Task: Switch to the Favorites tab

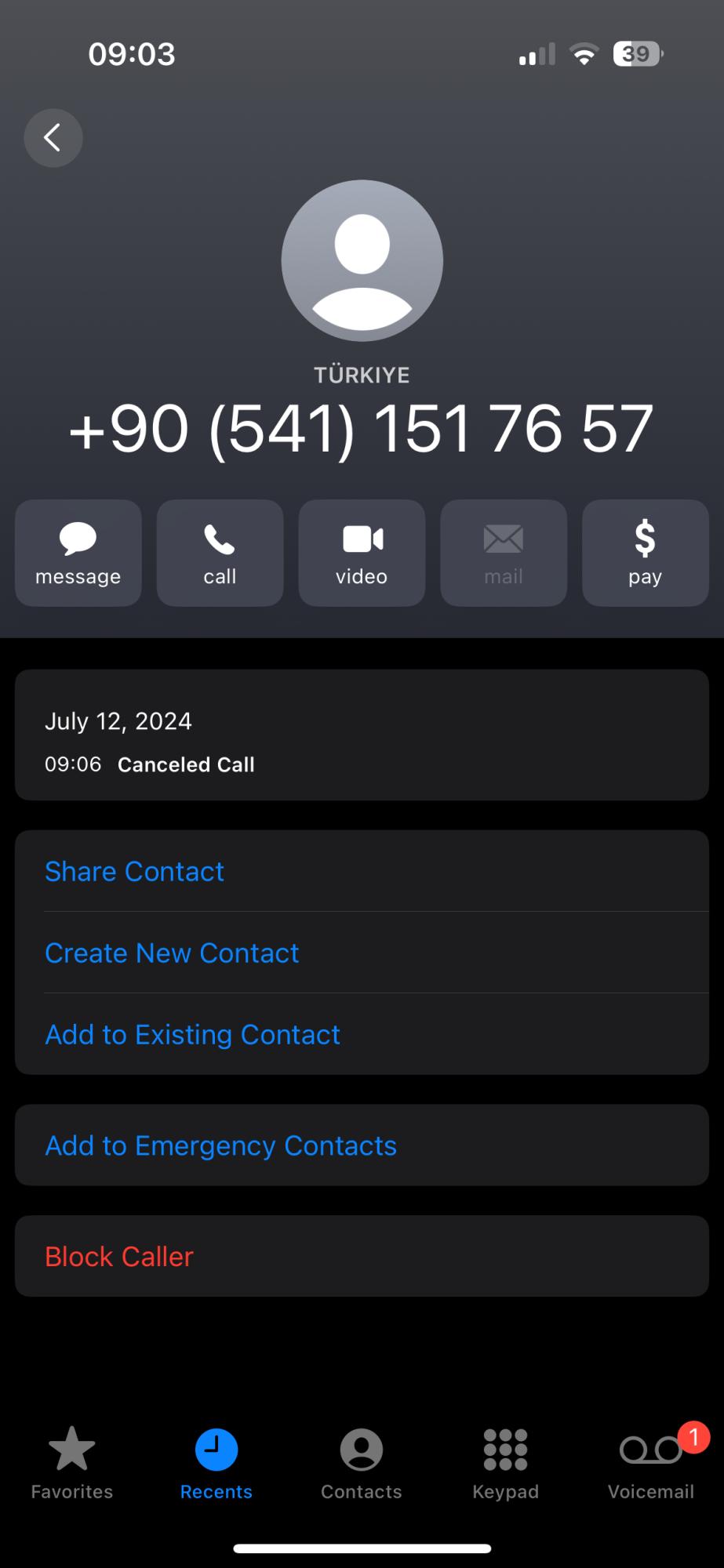Action: point(72,1462)
